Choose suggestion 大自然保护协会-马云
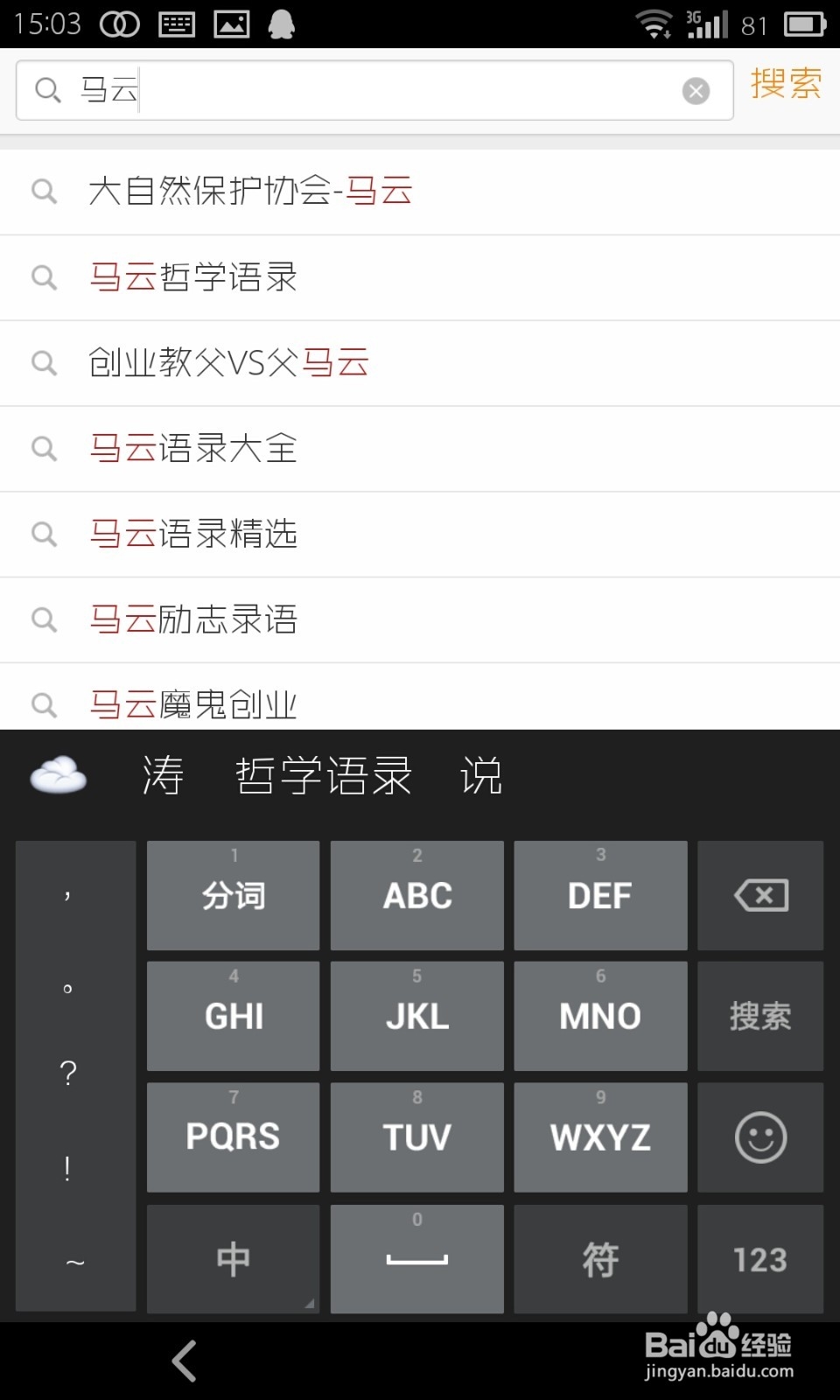The width and height of the screenshot is (840, 1400). [252, 191]
